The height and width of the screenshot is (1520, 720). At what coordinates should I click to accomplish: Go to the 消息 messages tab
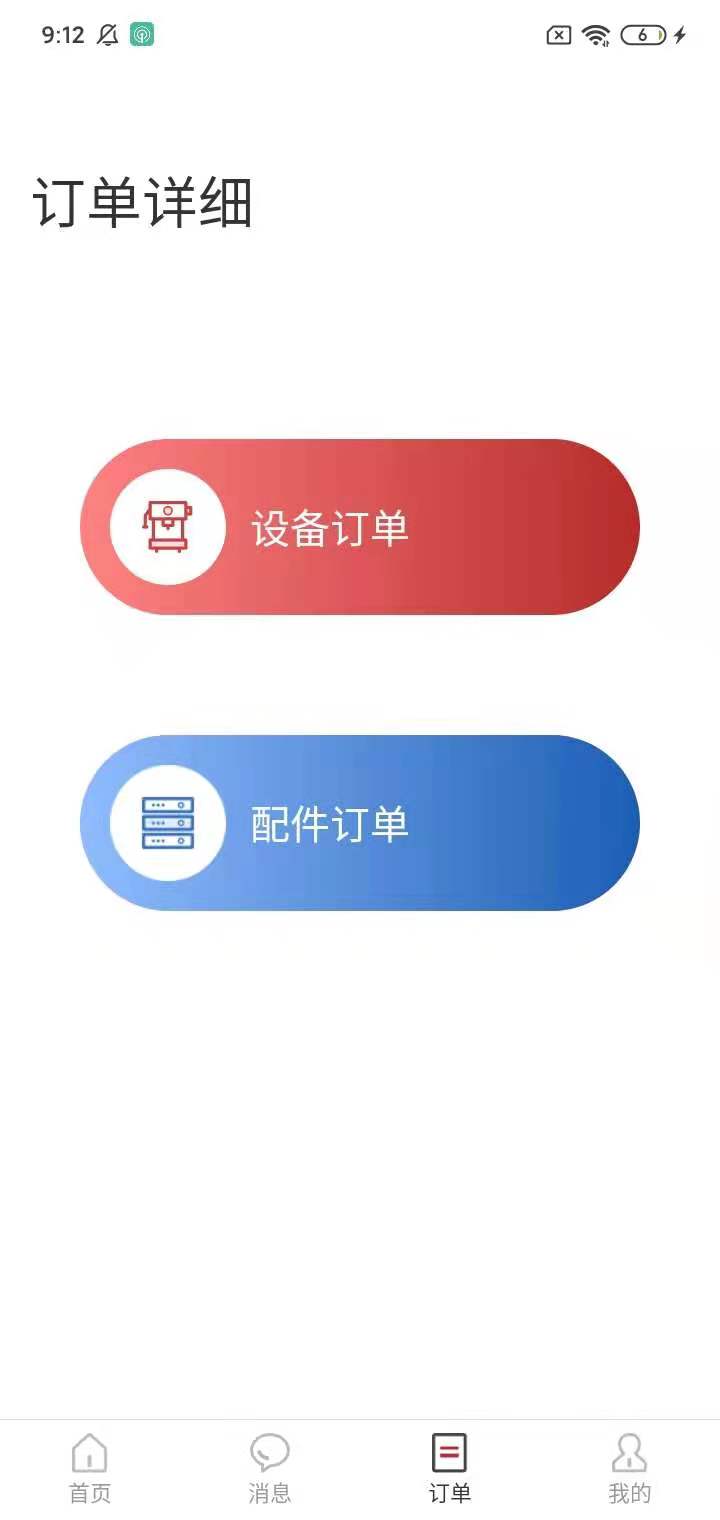[x=270, y=1468]
